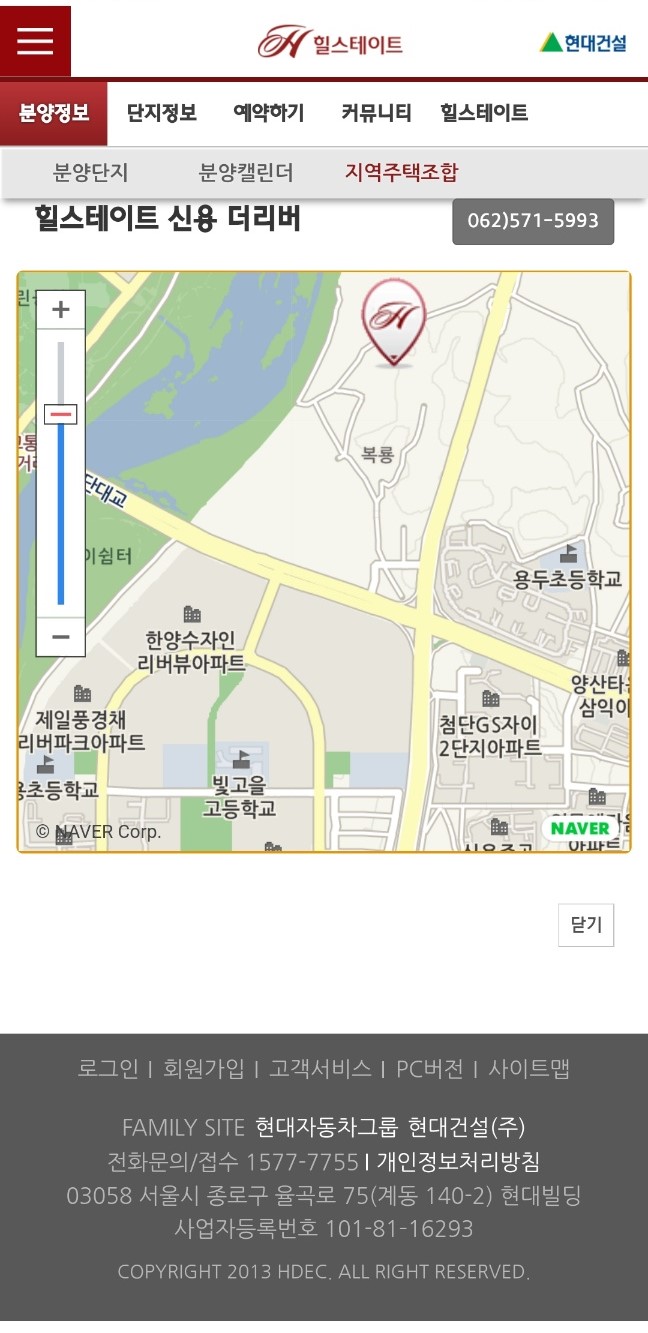648x1333 pixels.
Task: Open the 로그인 link in footer
Action: coord(108,1068)
